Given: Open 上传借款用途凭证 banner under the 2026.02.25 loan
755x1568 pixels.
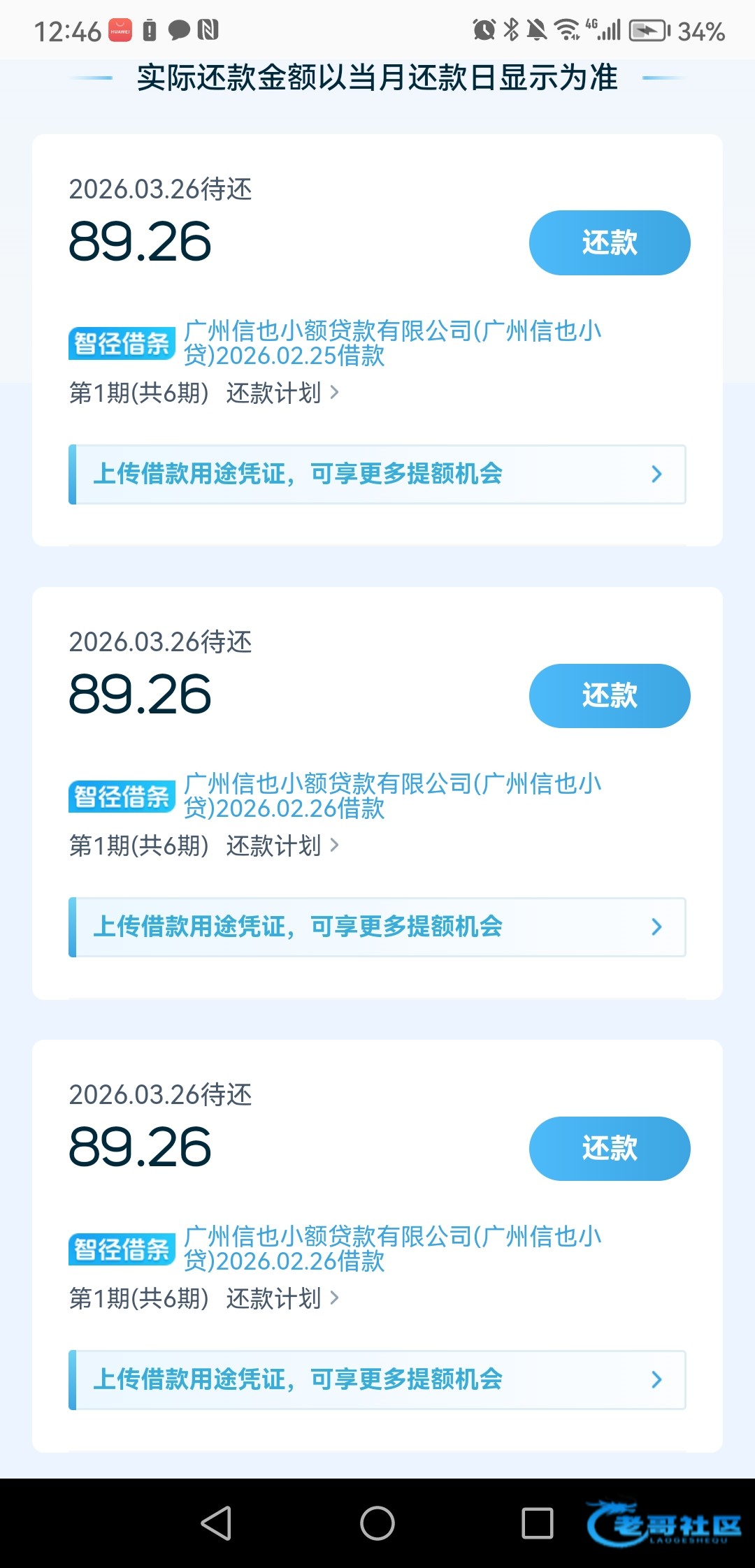Looking at the screenshot, I should (x=377, y=474).
